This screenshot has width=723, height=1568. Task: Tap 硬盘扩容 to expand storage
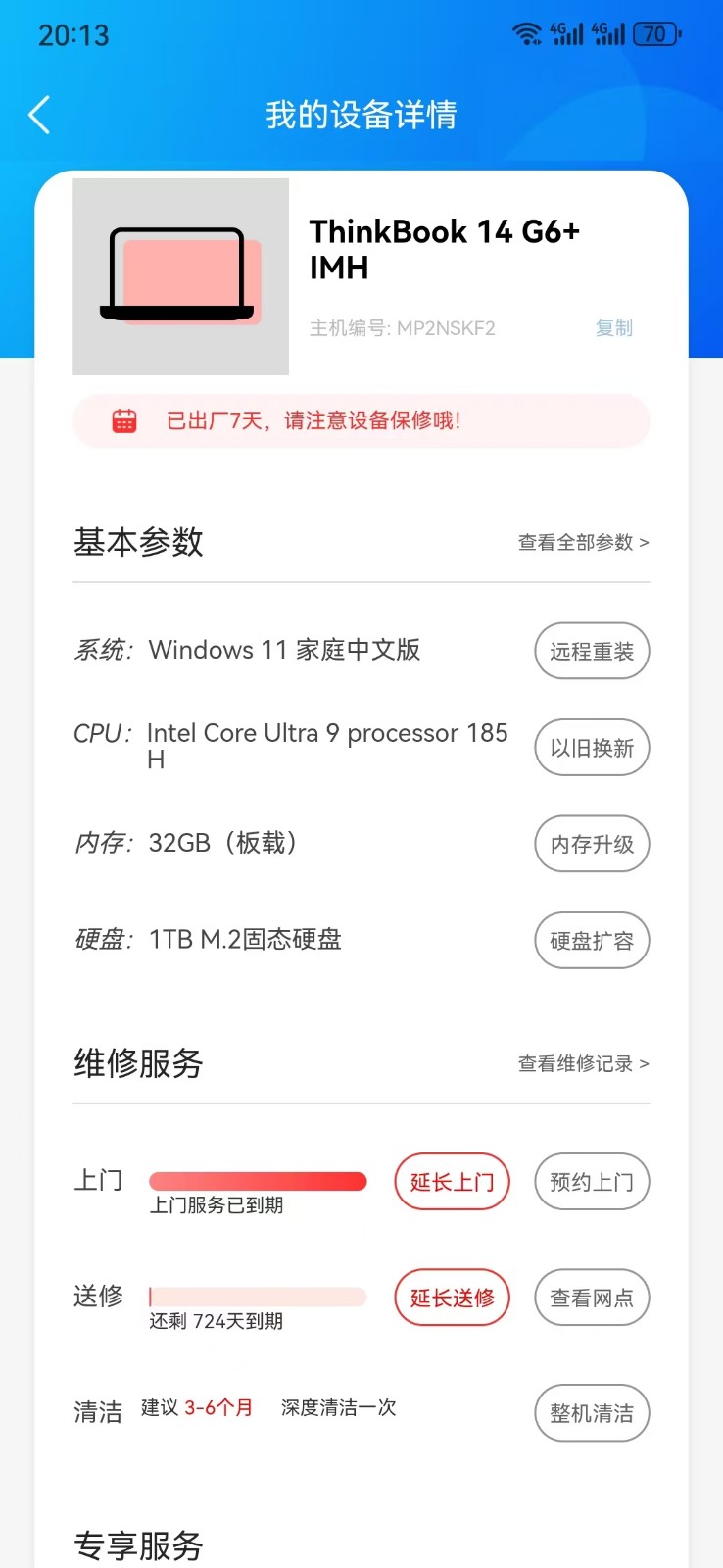point(592,941)
